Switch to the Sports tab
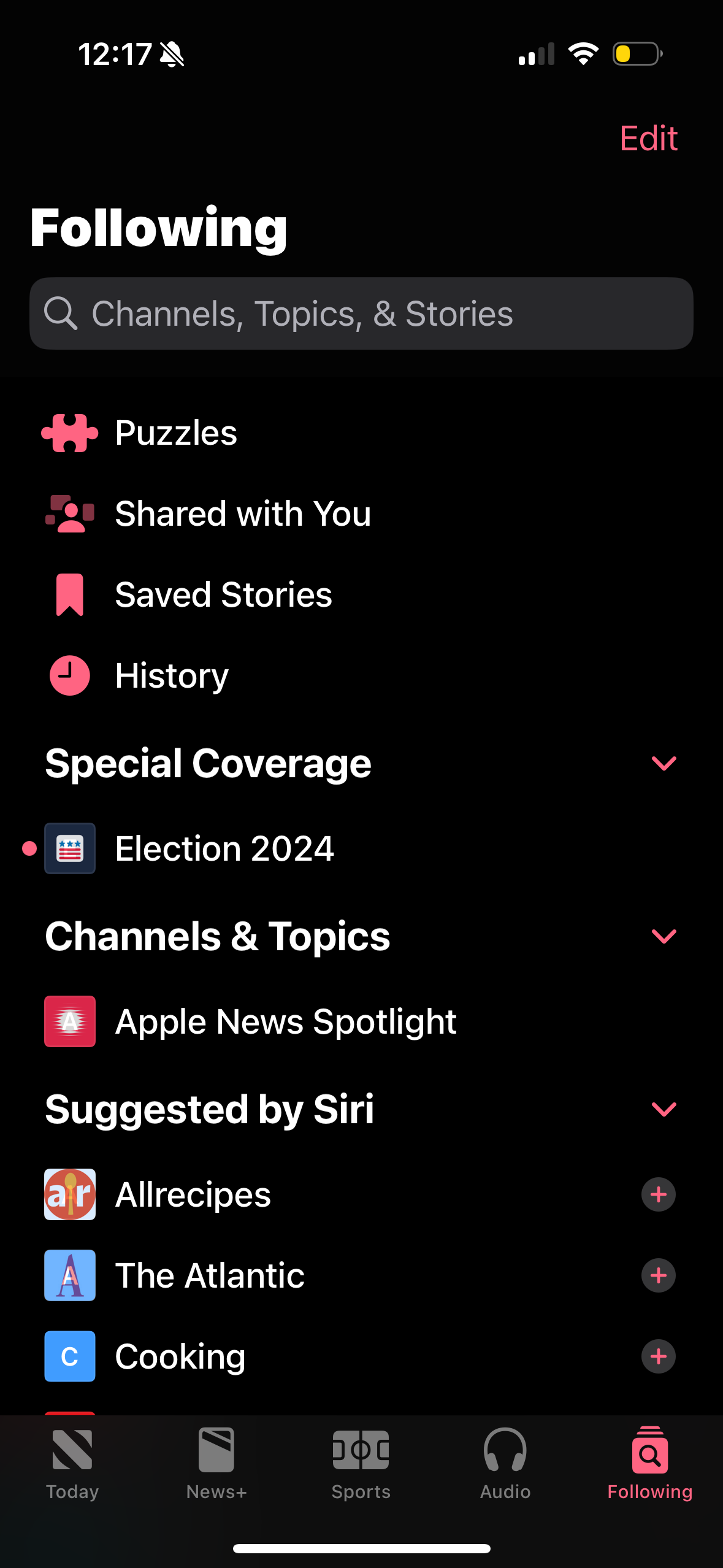Image resolution: width=723 pixels, height=1568 pixels. point(361,1467)
